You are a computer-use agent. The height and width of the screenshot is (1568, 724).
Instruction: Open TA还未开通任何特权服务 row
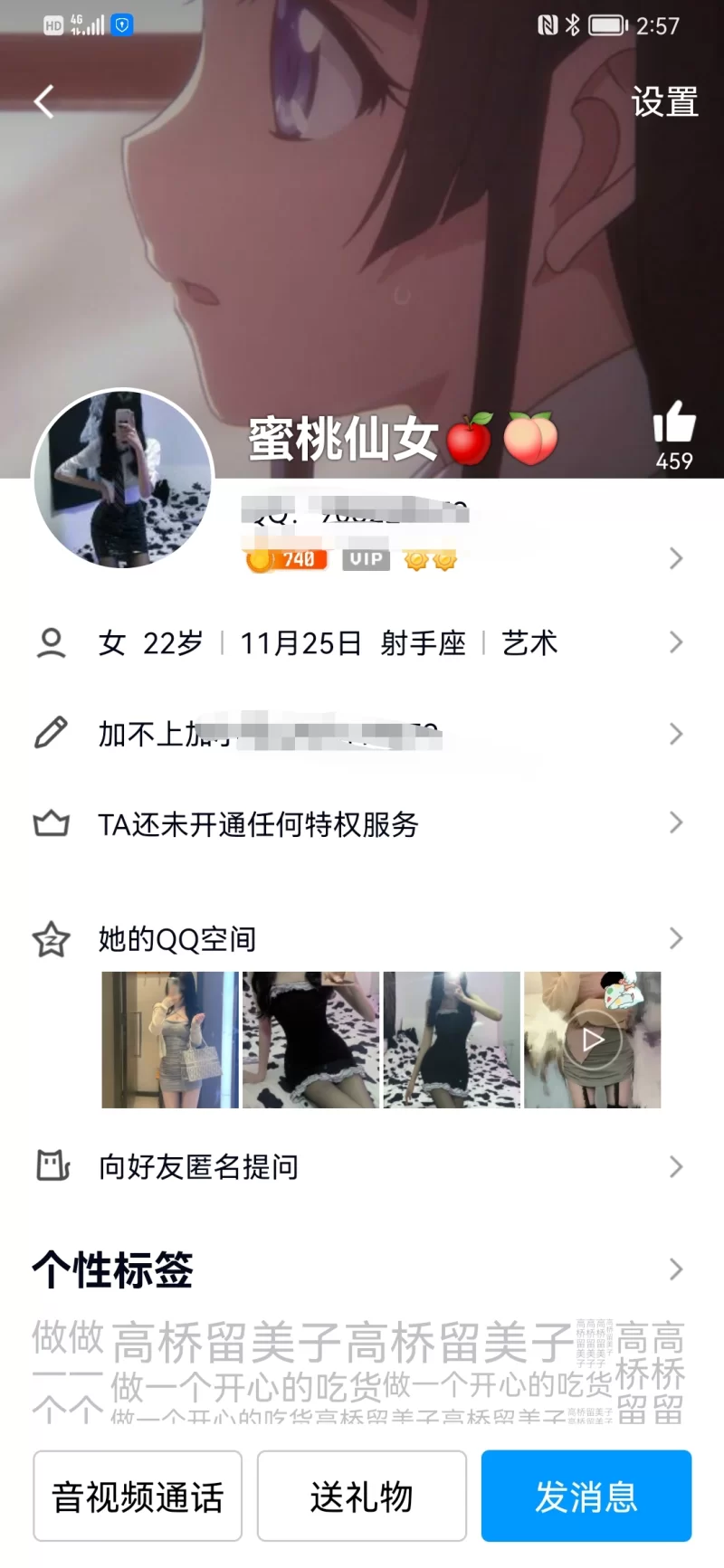tap(362, 824)
